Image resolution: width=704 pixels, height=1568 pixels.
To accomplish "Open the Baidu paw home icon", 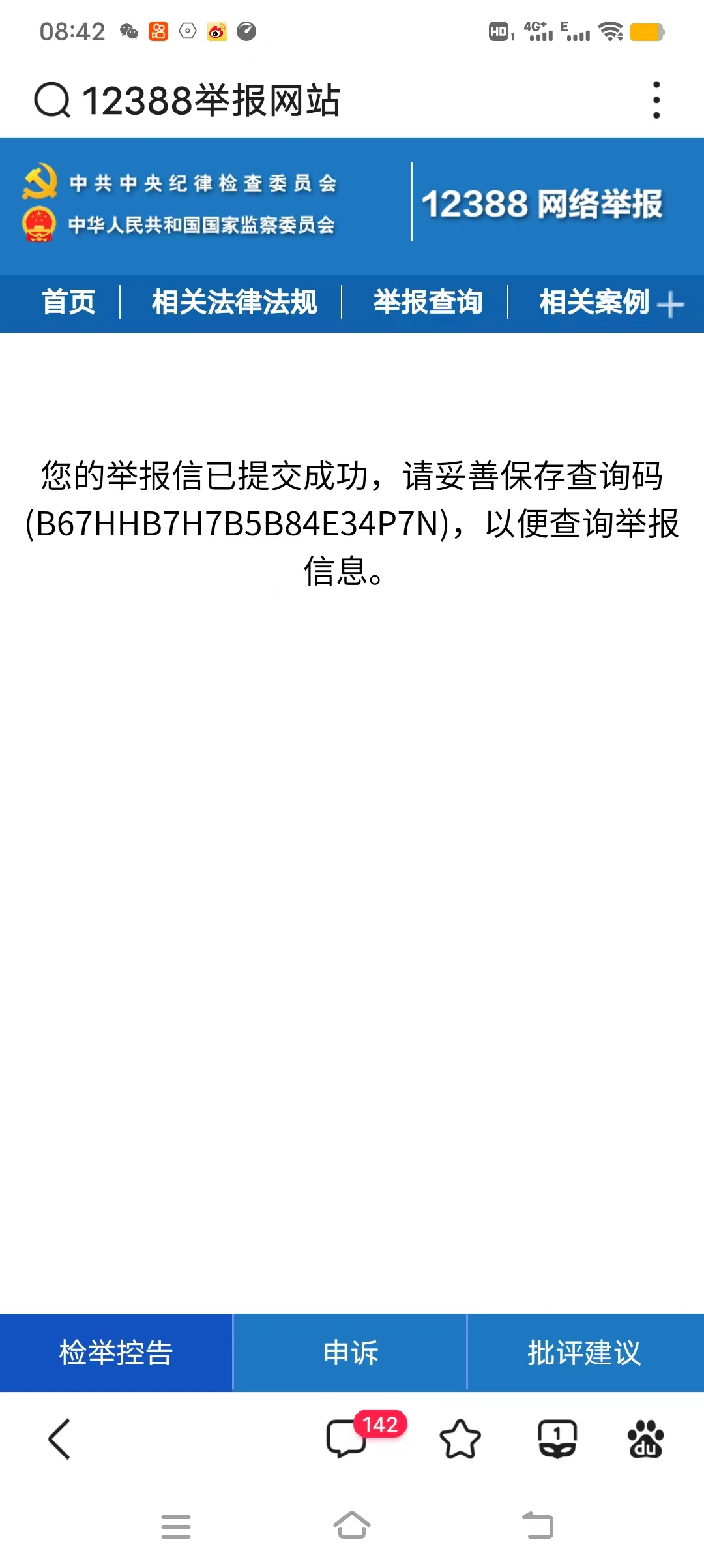I will [x=645, y=1439].
